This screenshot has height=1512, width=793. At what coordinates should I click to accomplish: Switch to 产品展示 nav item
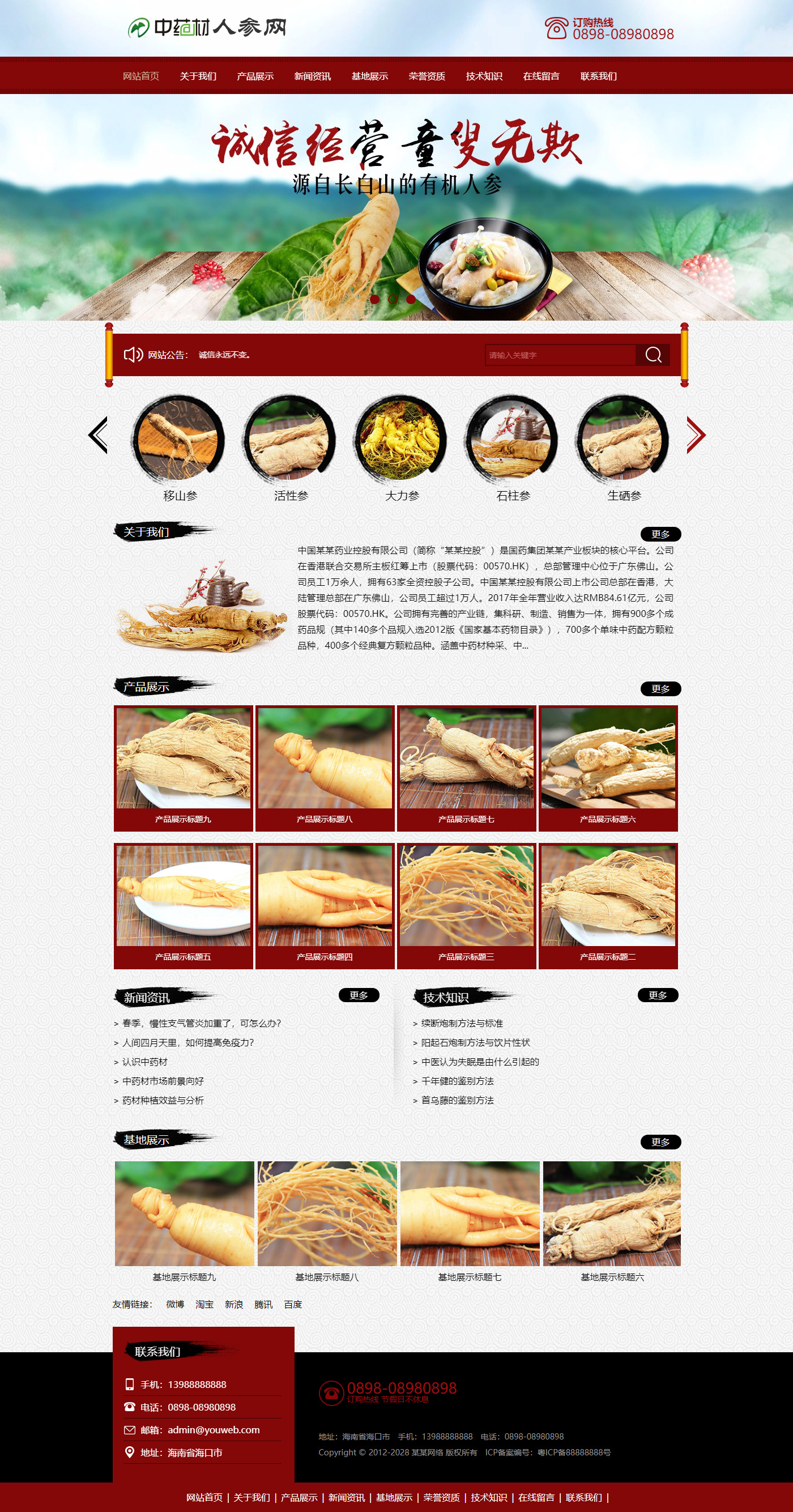[255, 76]
